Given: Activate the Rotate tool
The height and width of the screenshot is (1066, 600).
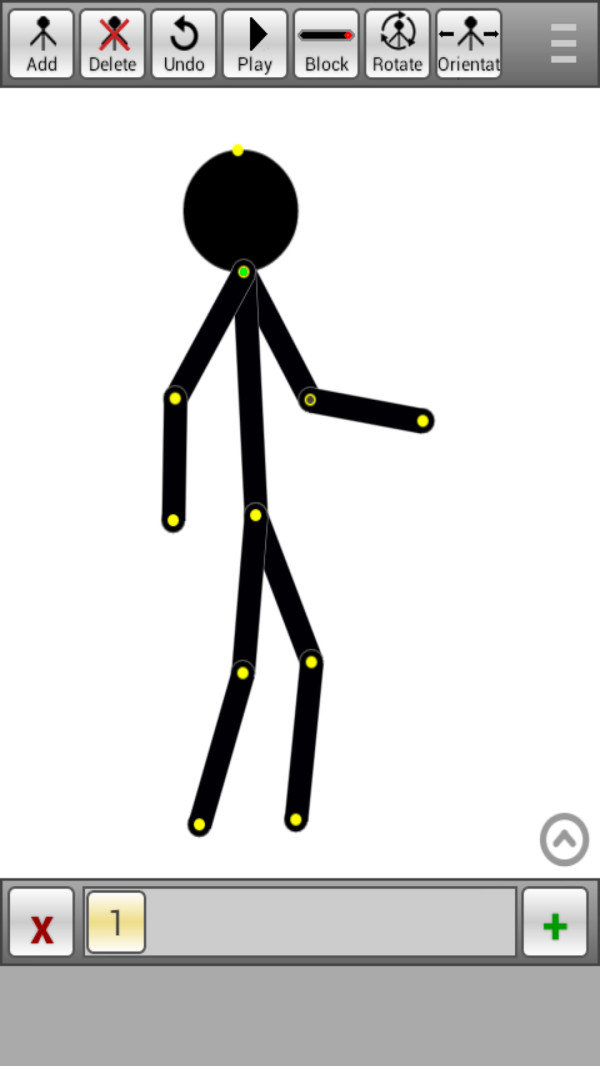Looking at the screenshot, I should click(x=398, y=44).
